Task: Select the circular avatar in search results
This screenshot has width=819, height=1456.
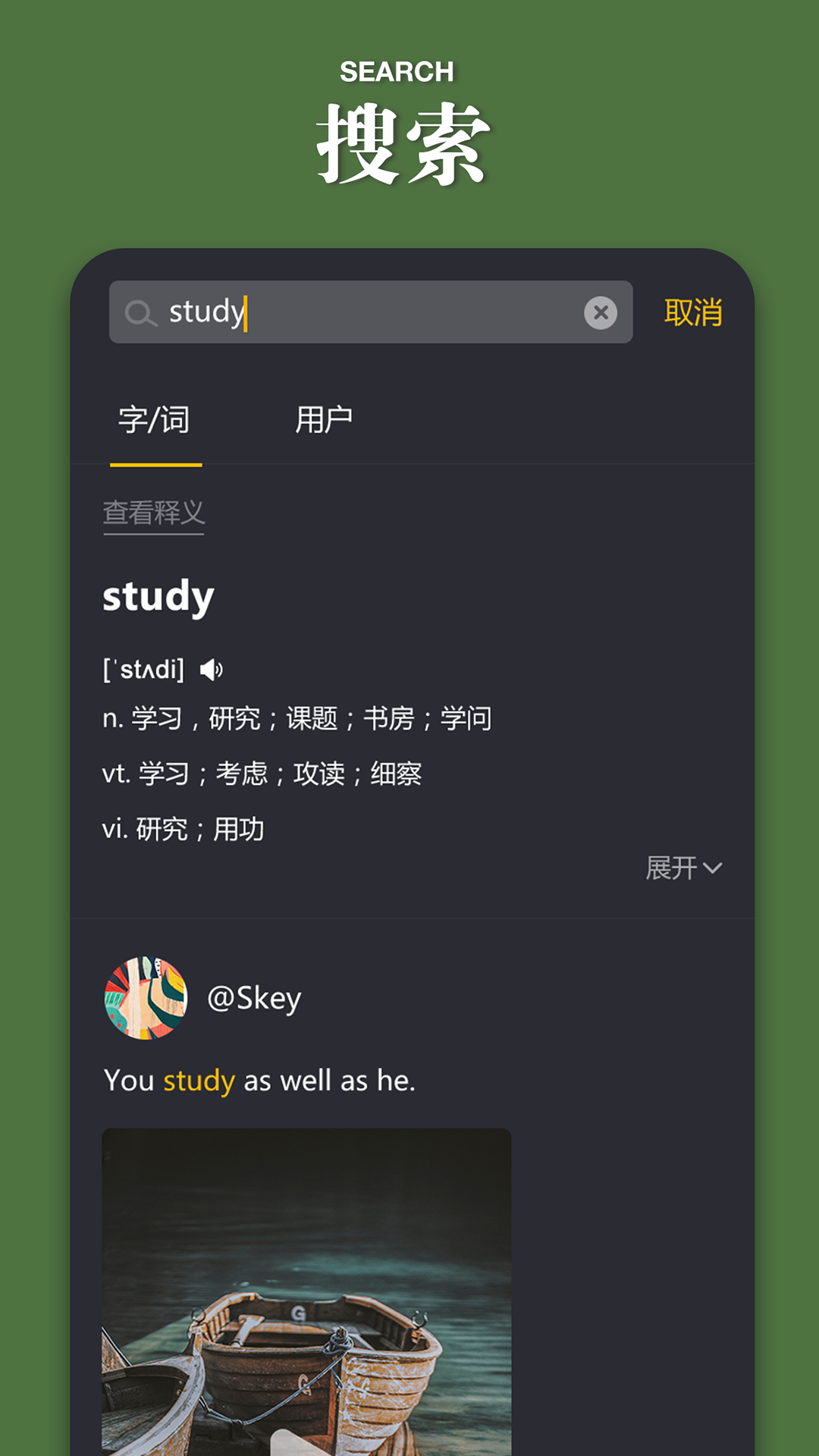Action: [x=145, y=996]
